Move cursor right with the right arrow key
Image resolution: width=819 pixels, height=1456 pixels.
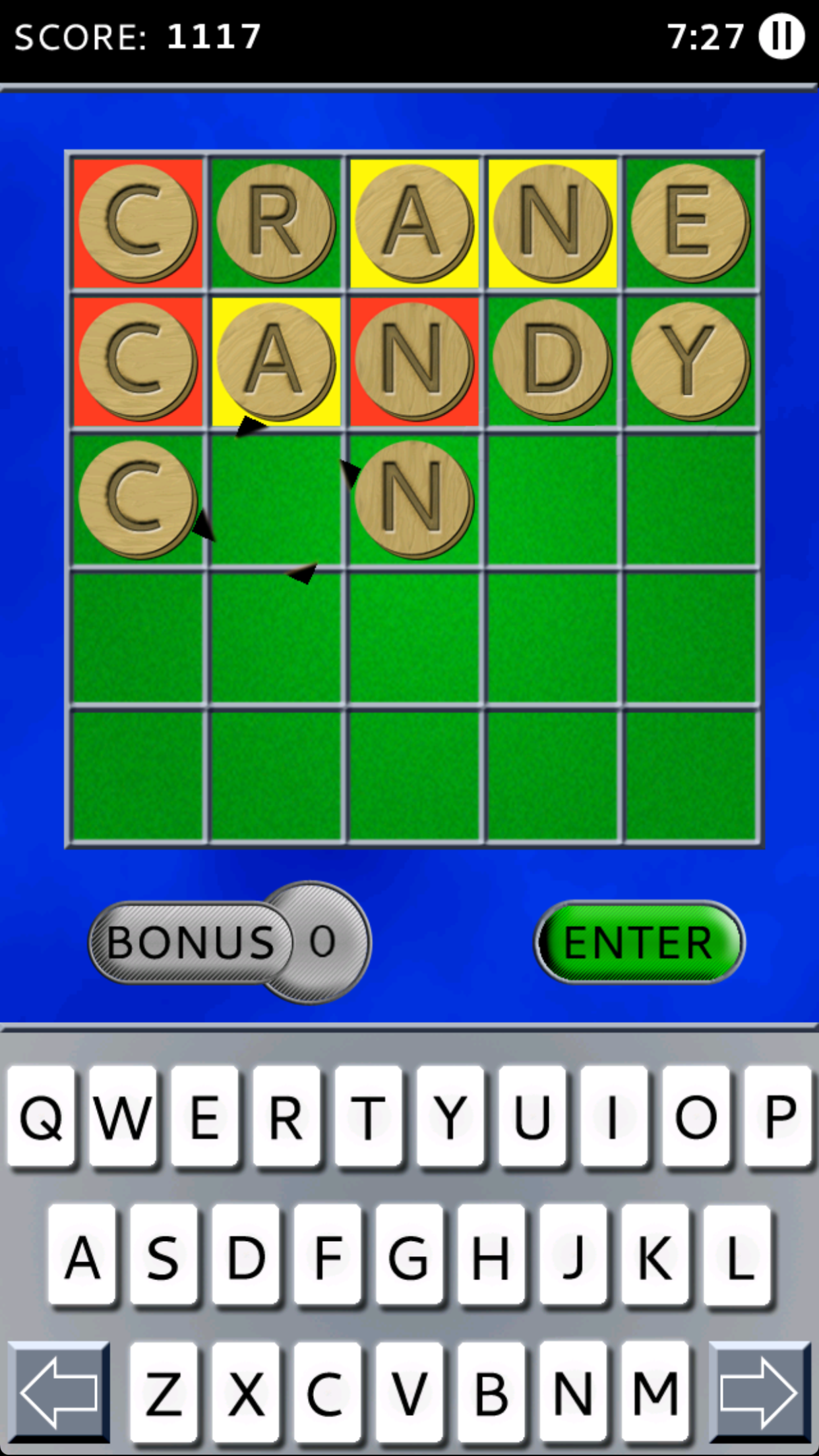pos(760,1392)
